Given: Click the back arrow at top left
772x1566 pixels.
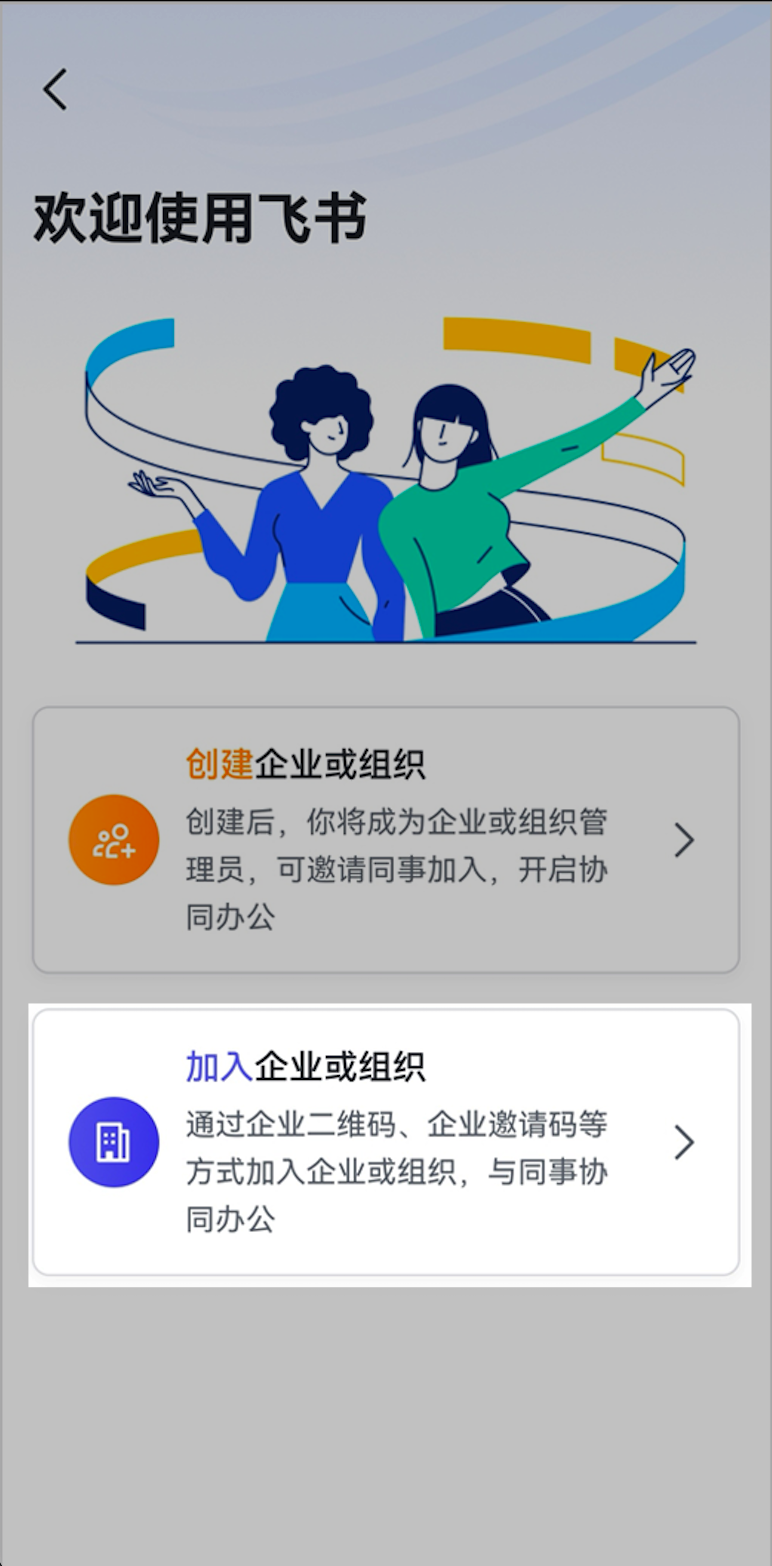Looking at the screenshot, I should point(55,88).
